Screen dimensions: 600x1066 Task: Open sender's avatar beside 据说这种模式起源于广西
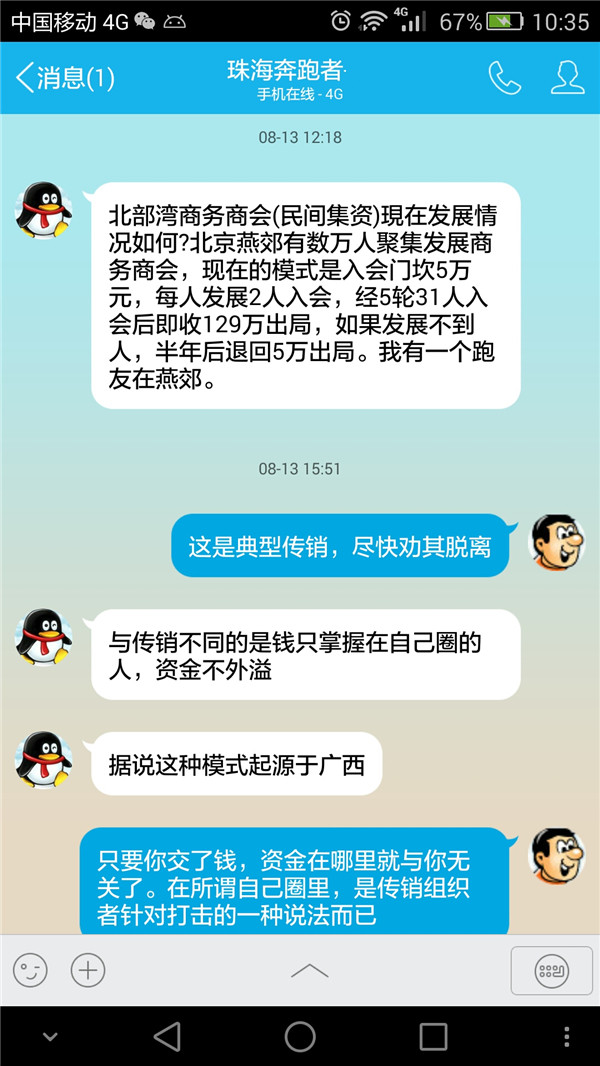coord(44,760)
